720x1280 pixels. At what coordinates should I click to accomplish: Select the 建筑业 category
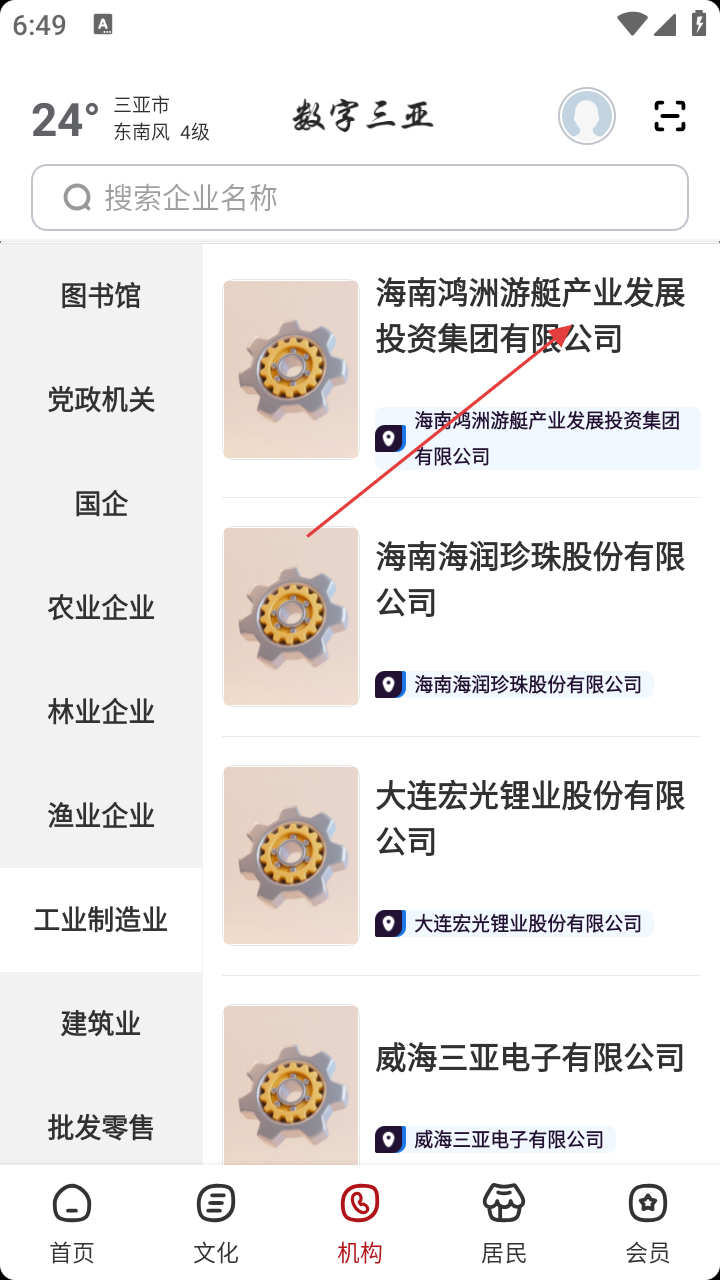[101, 1024]
